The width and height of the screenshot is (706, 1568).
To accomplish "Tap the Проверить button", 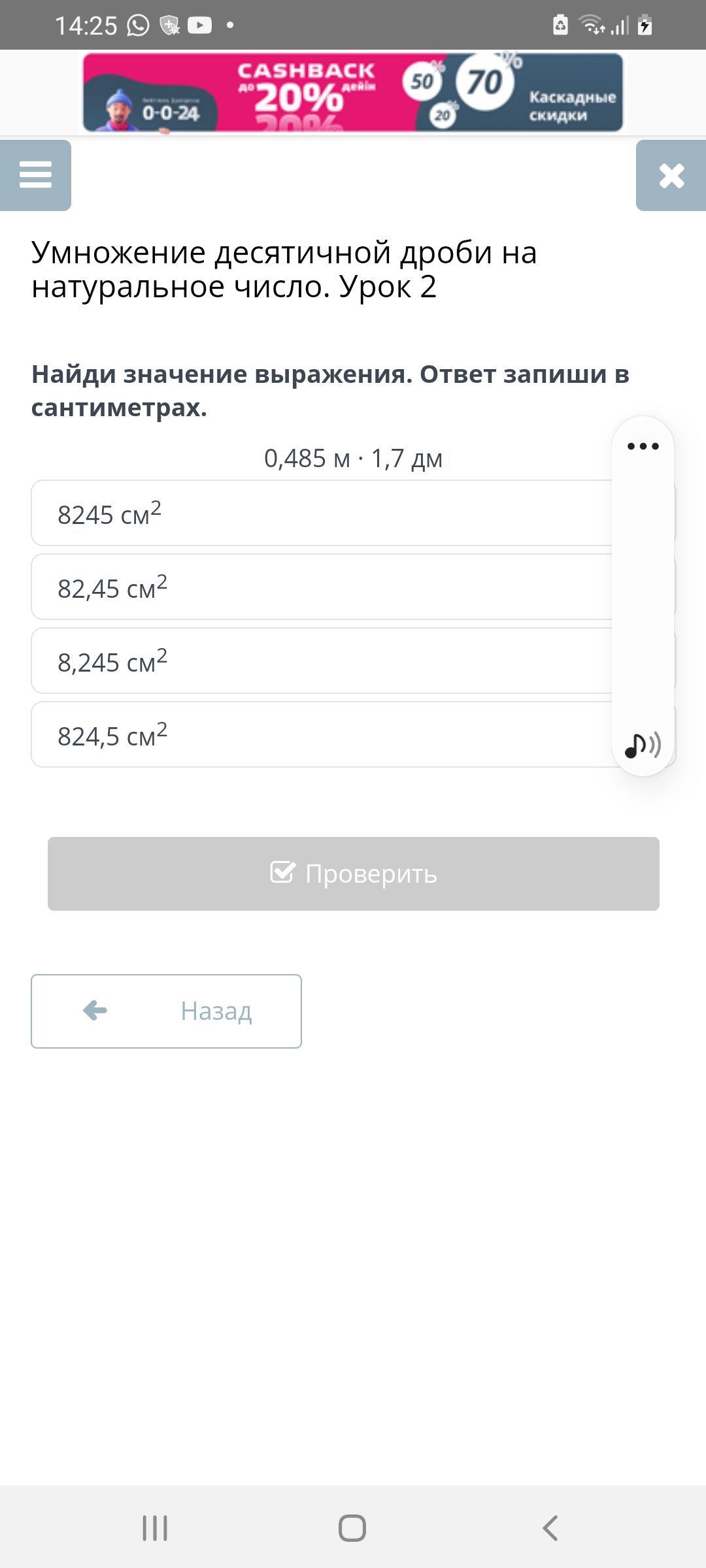I will [353, 874].
